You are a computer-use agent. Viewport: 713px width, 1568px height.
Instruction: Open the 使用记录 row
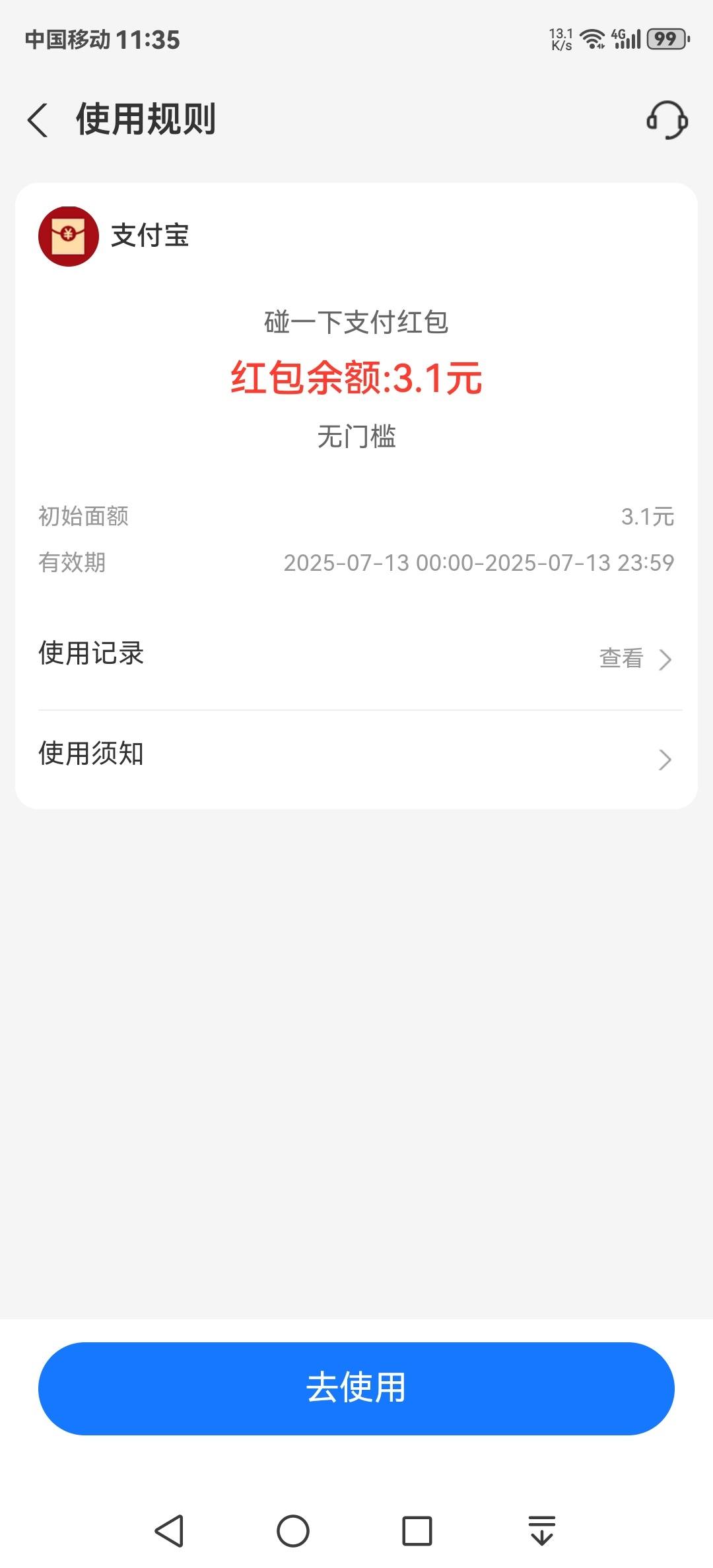[356, 655]
